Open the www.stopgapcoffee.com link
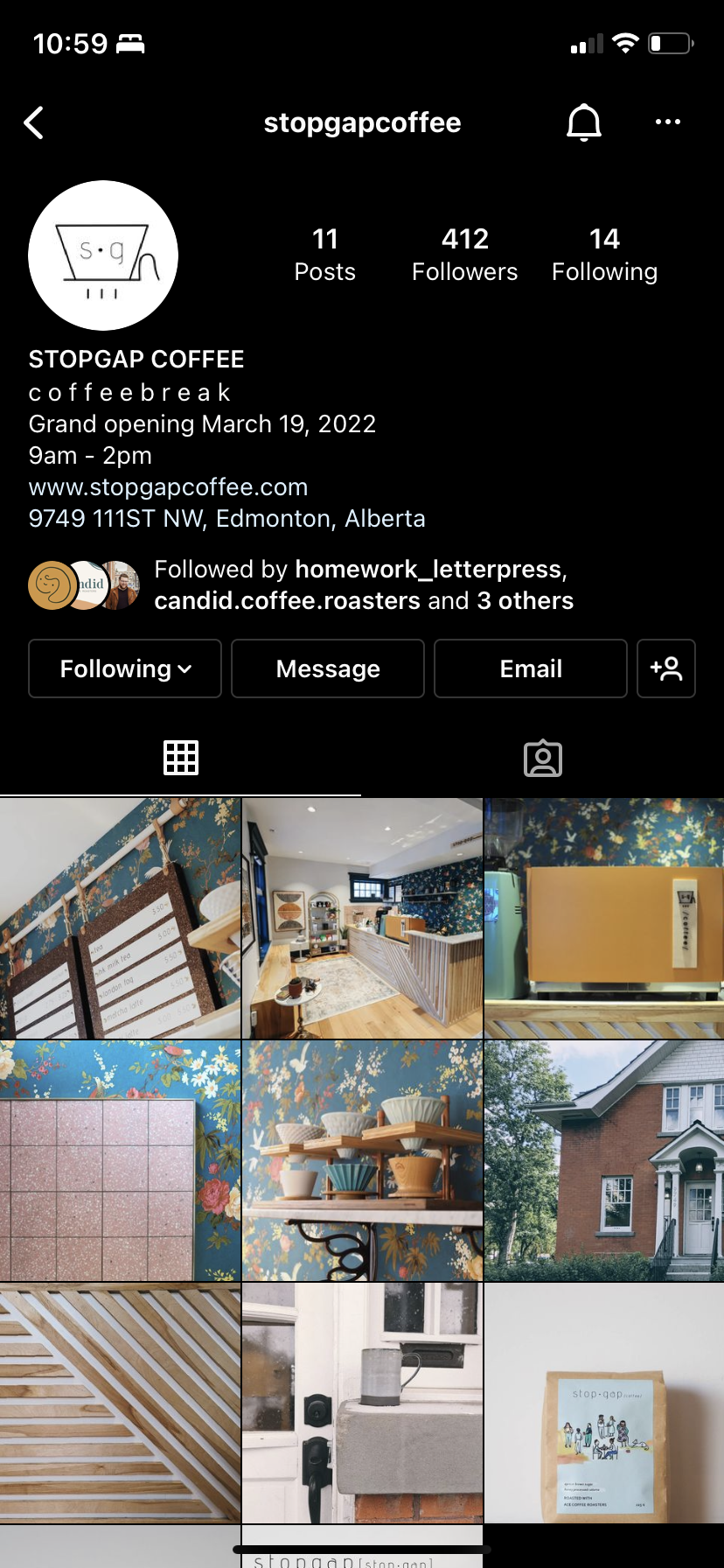This screenshot has height=1568, width=724. point(168,487)
